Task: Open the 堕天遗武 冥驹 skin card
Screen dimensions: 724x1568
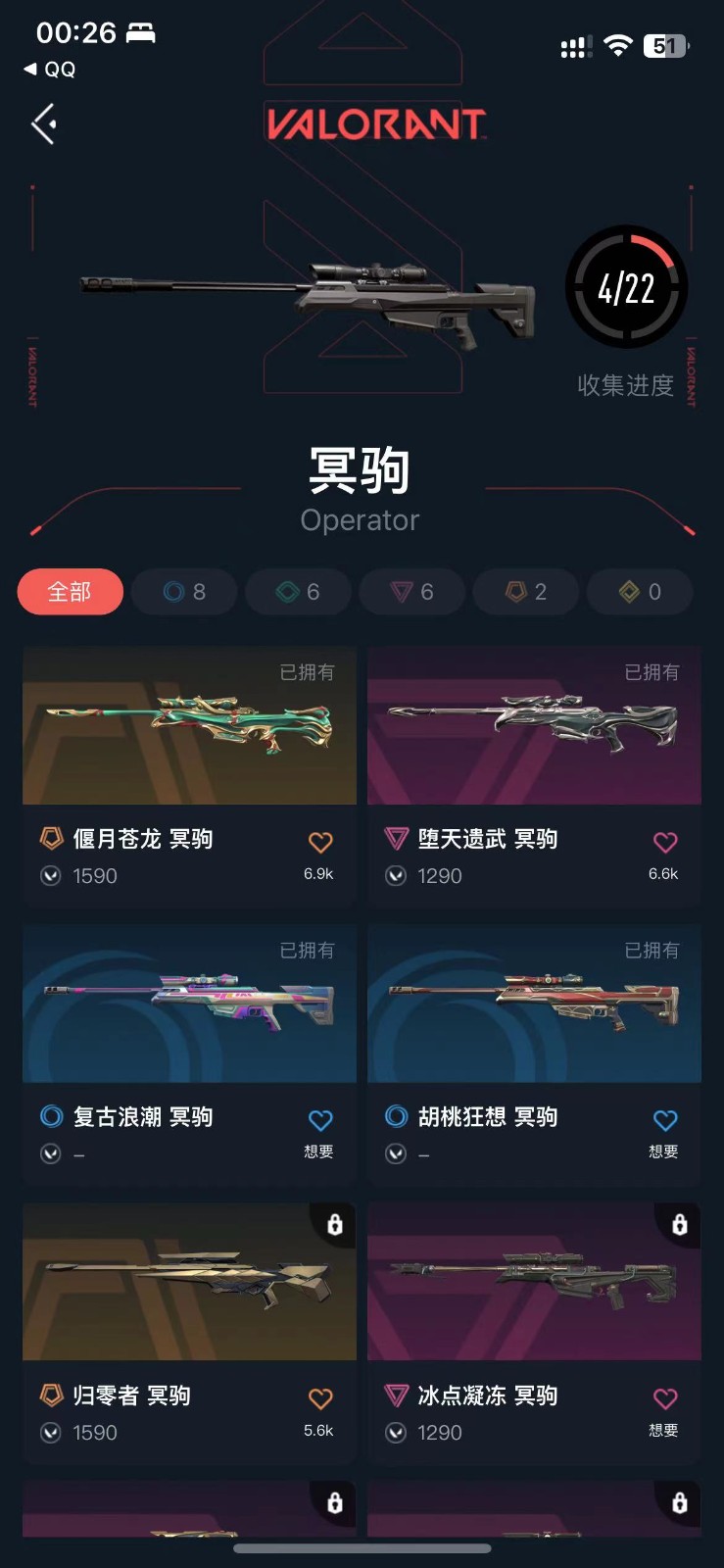Action: coord(534,774)
